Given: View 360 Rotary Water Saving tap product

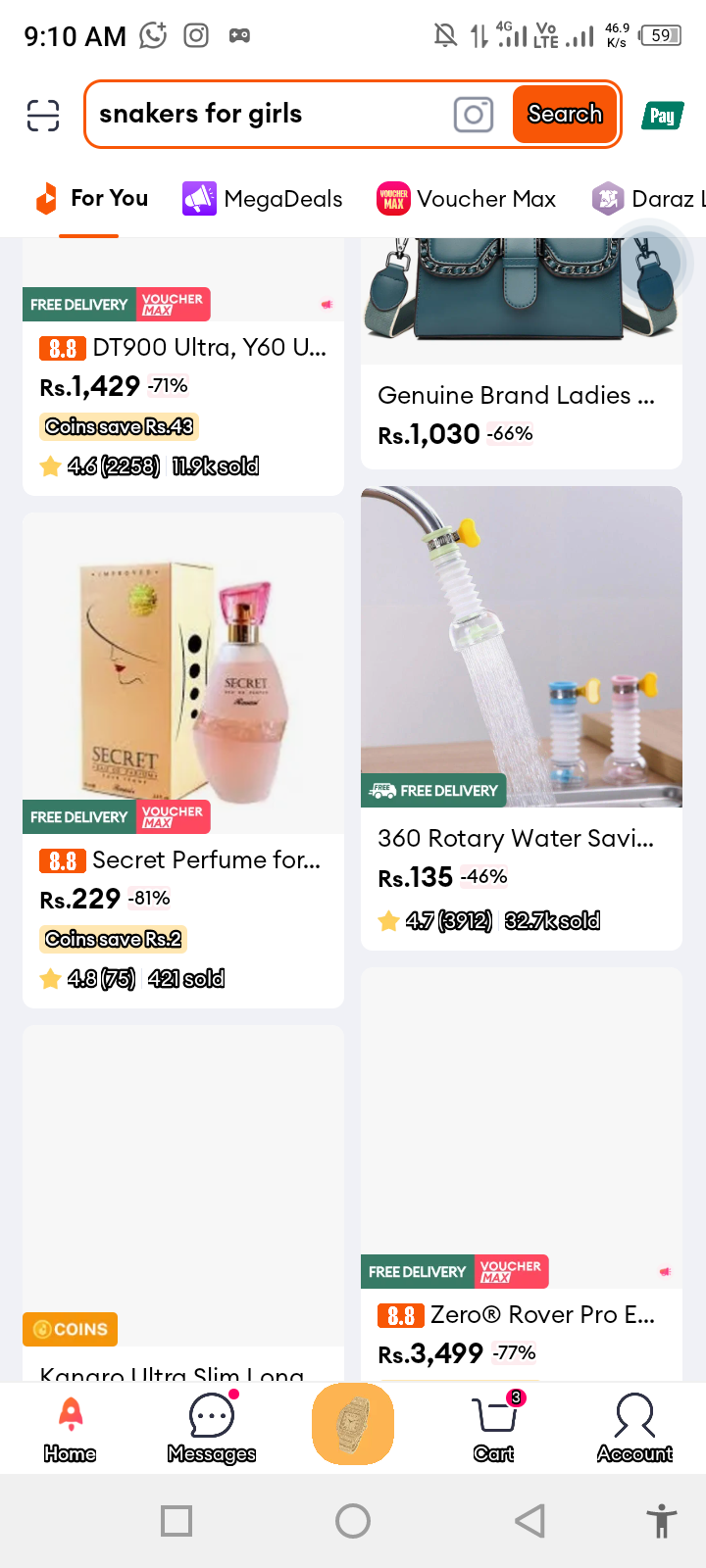Looking at the screenshot, I should [521, 715].
